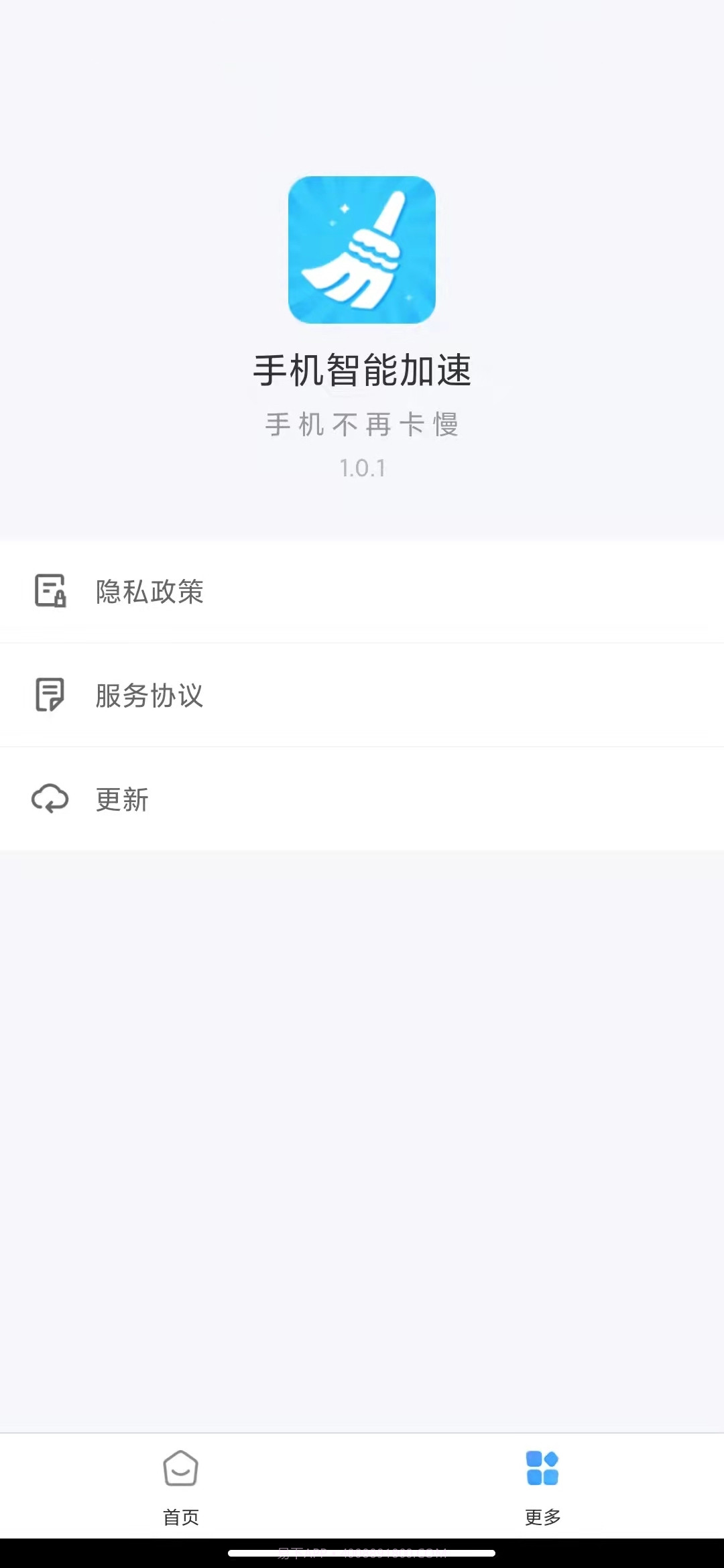Viewport: 724px width, 1568px height.
Task: Click the version number 1.0.1
Action: click(362, 470)
